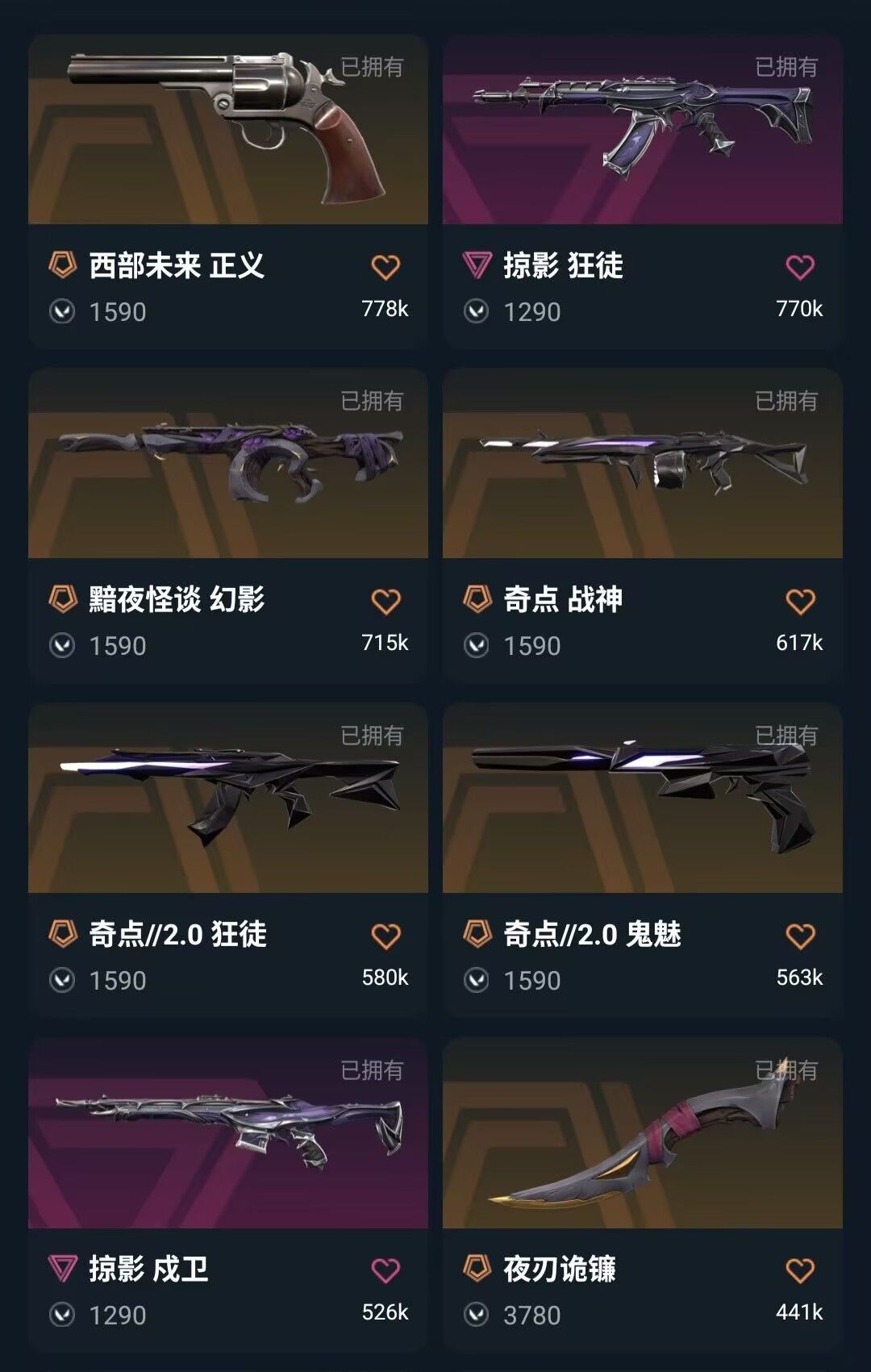Open the 掠影 戍卫 skin card

(x=227, y=1133)
